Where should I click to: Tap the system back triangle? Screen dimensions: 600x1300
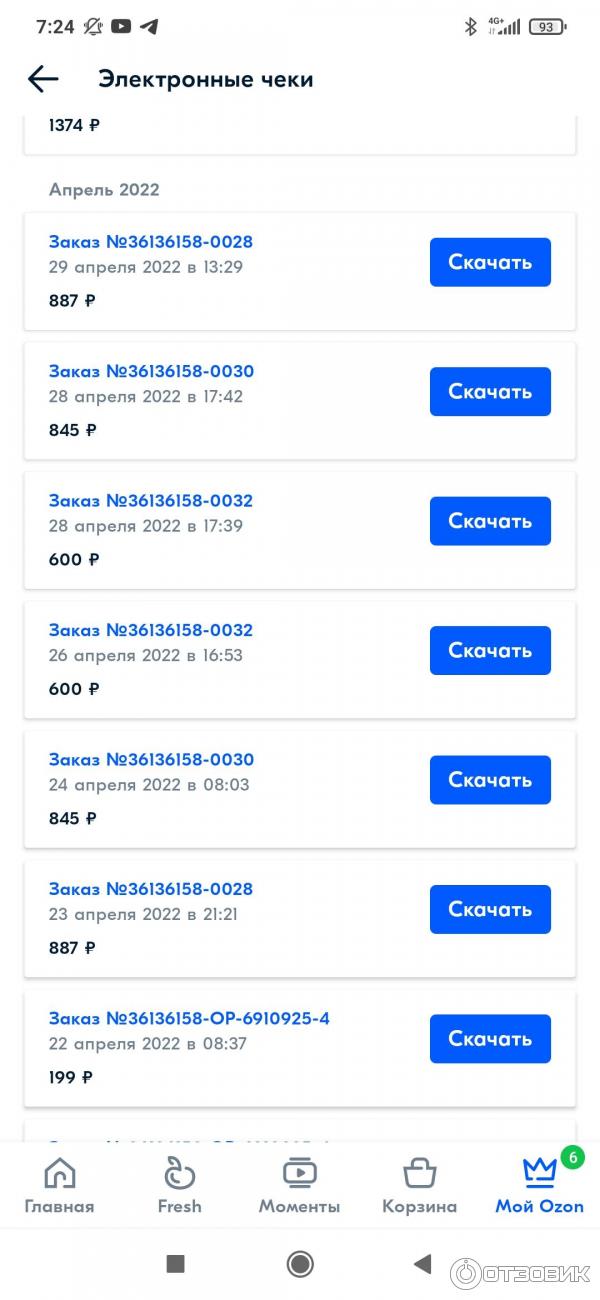pyautogui.click(x=423, y=1264)
